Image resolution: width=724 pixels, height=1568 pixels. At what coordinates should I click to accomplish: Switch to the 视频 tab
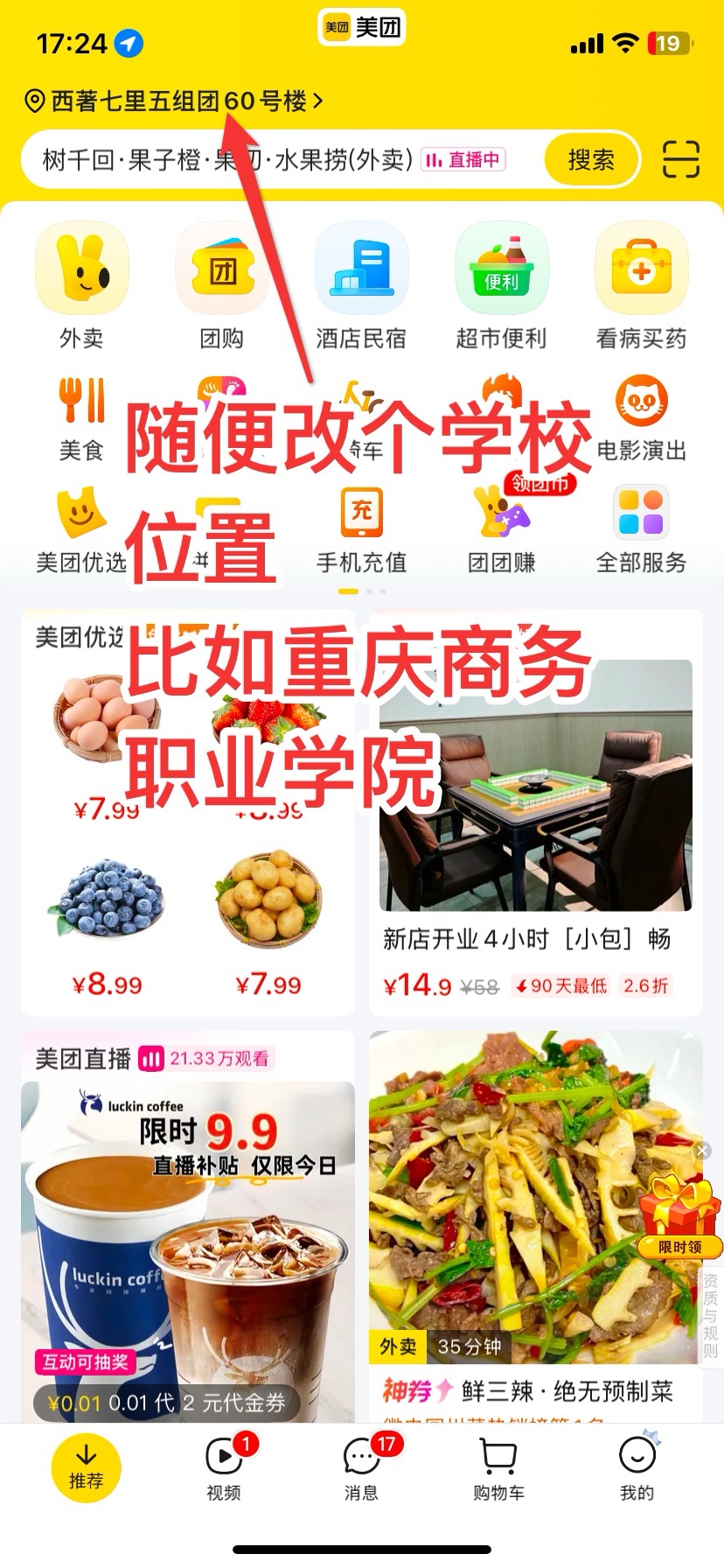click(x=224, y=1466)
